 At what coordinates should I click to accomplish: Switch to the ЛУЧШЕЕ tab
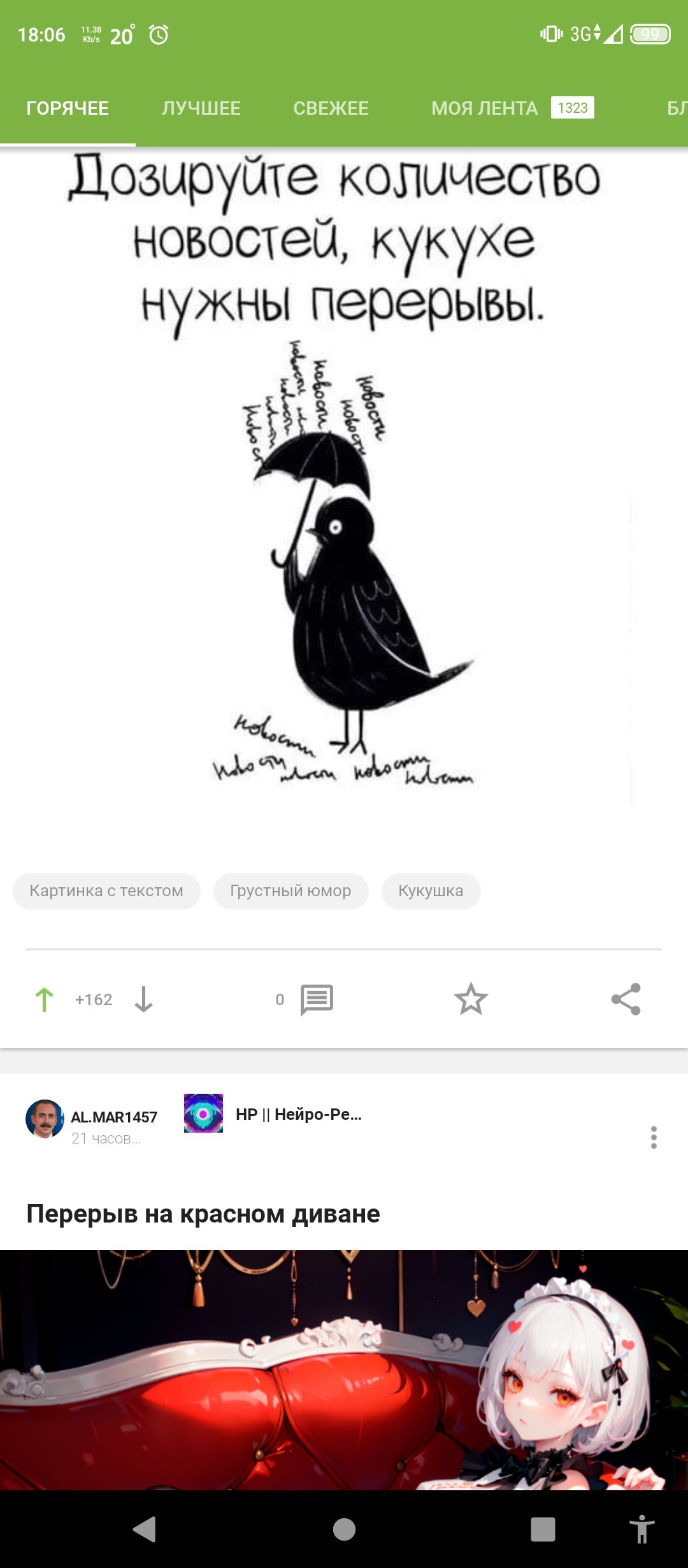pyautogui.click(x=201, y=108)
